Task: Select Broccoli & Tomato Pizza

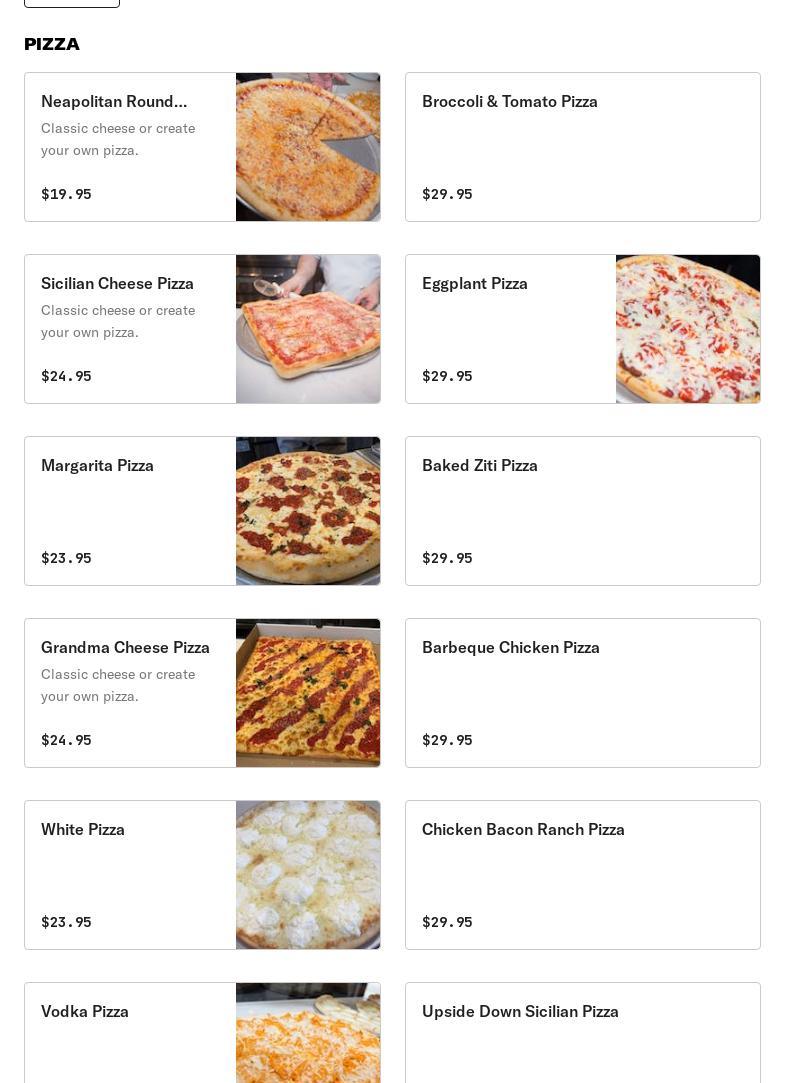Action: click(x=582, y=147)
